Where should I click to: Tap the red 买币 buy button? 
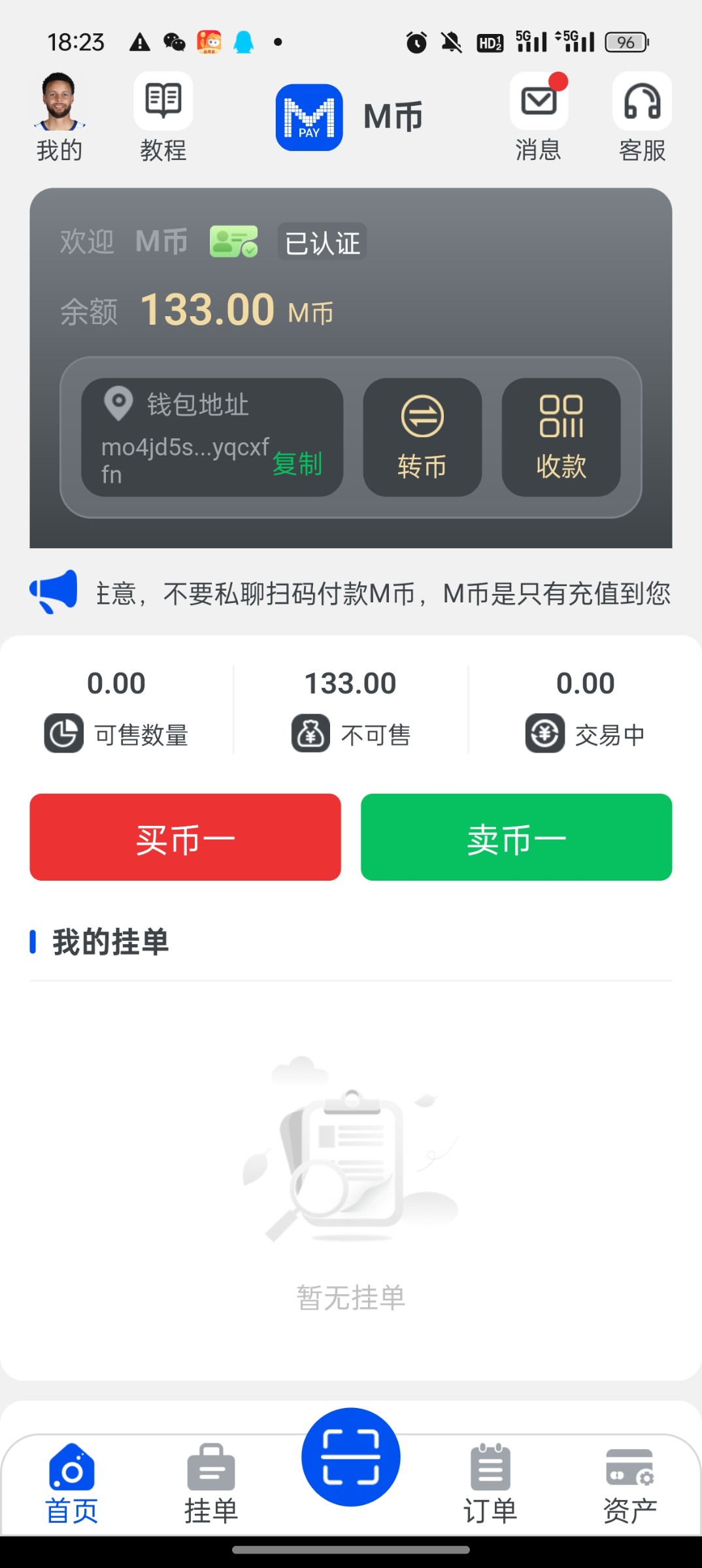point(185,837)
